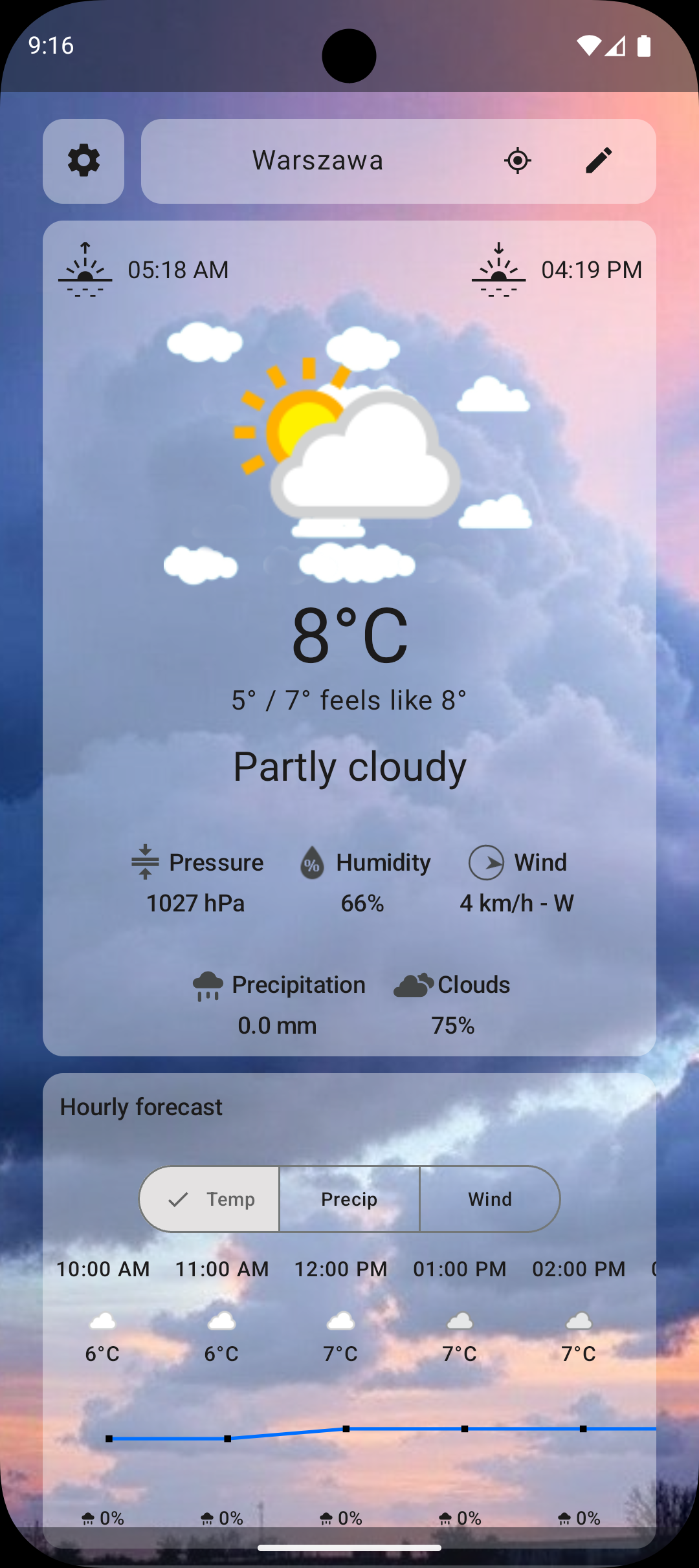Image resolution: width=699 pixels, height=1568 pixels.
Task: Open the settings gear
Action: coord(83,161)
